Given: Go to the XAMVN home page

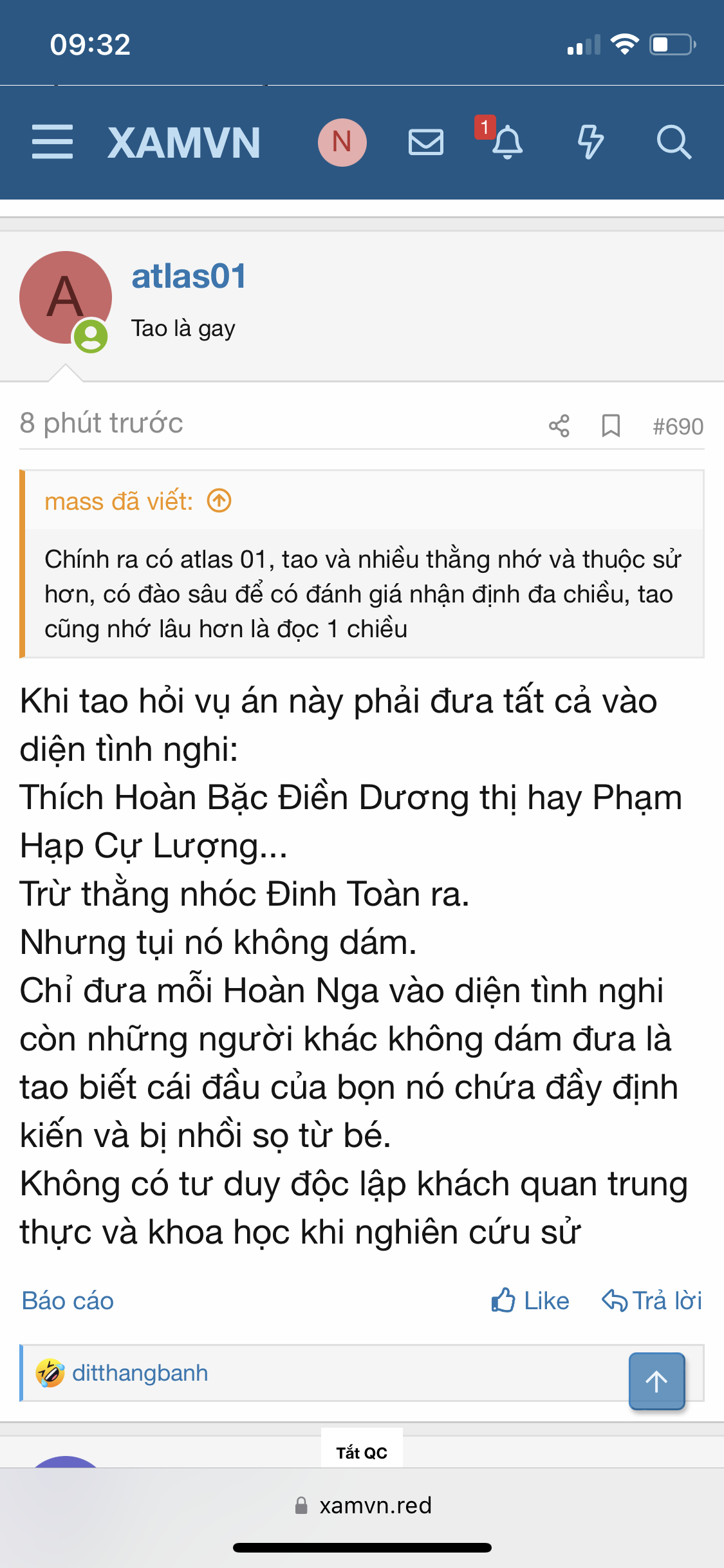Looking at the screenshot, I should (x=184, y=142).
